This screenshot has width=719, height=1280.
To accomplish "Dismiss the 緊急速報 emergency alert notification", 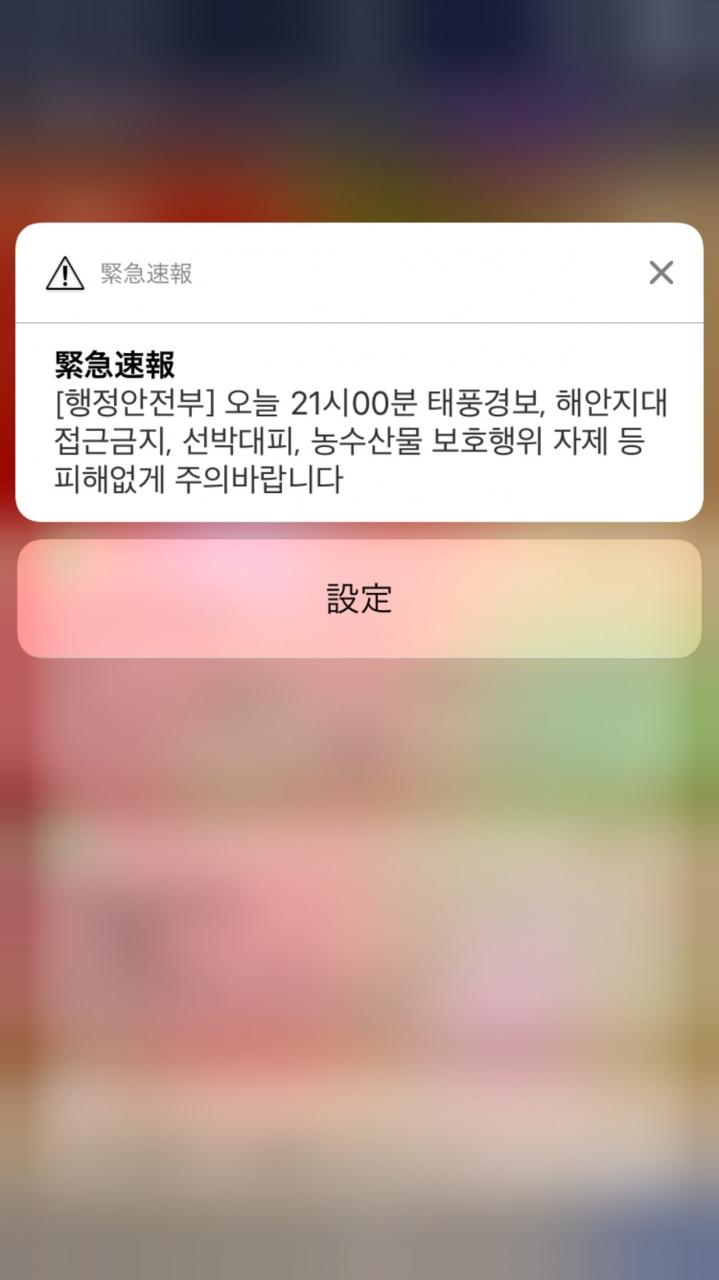I will point(661,272).
